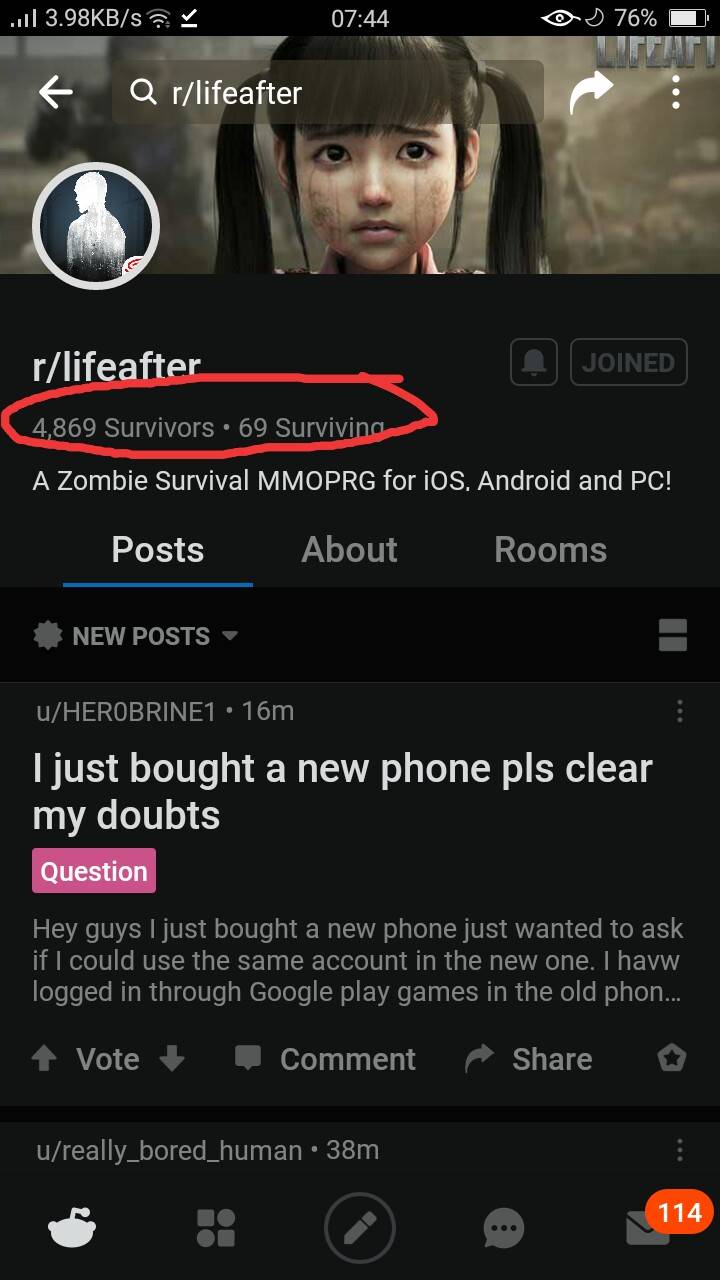Create a new post
This screenshot has height=1280, width=720.
click(360, 1228)
